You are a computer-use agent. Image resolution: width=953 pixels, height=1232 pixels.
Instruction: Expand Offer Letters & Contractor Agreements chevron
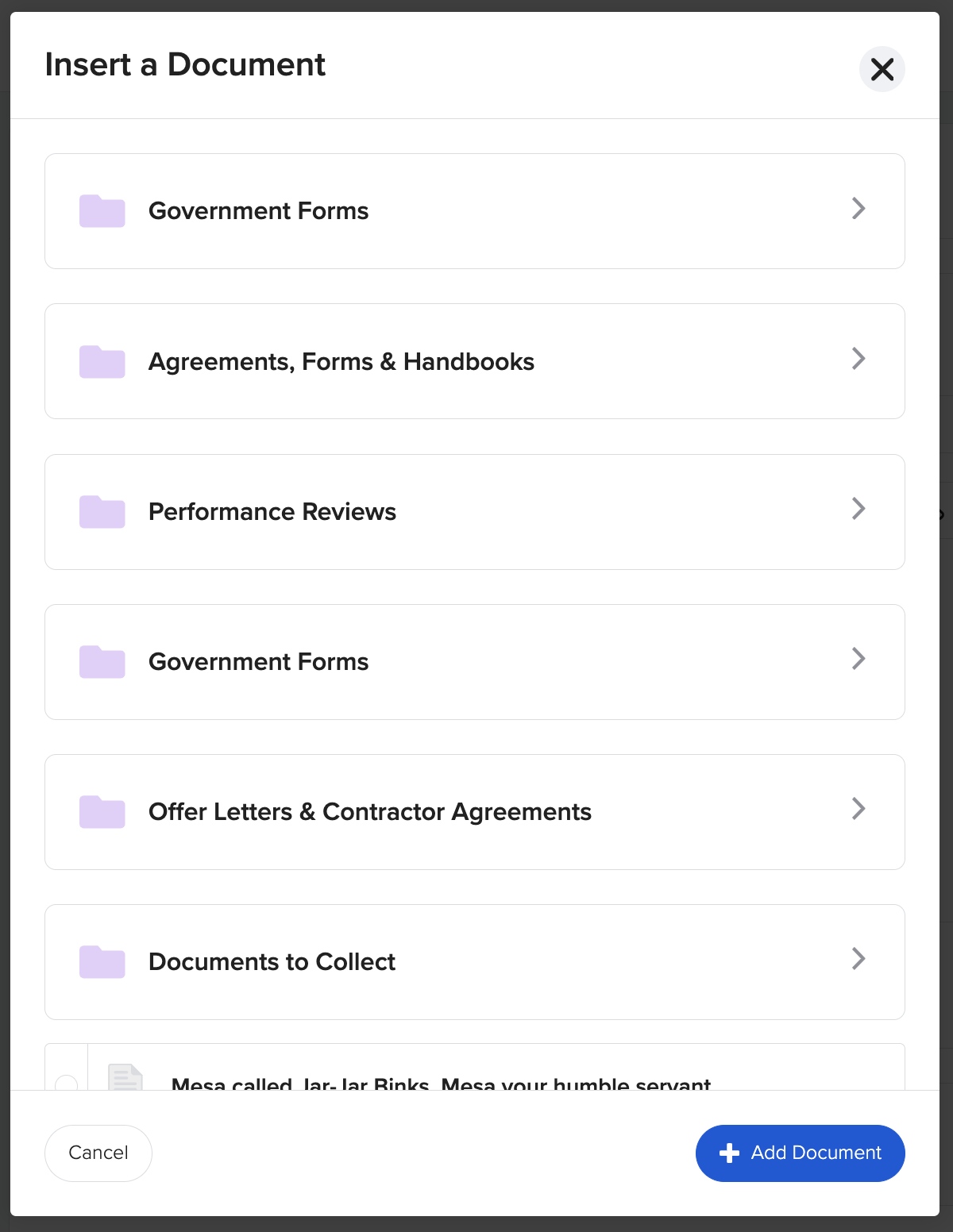858,809
